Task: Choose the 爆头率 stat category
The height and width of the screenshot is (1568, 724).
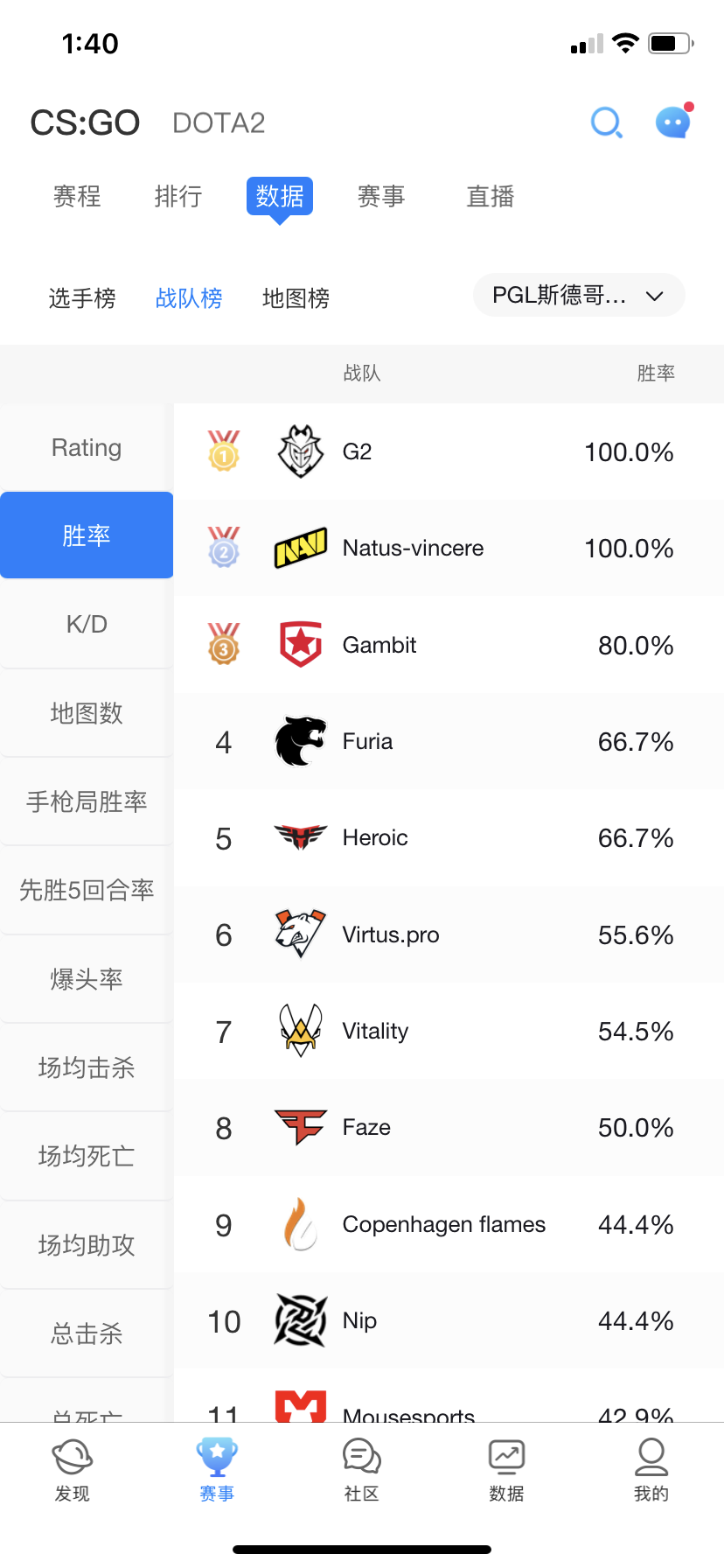Action: (87, 979)
